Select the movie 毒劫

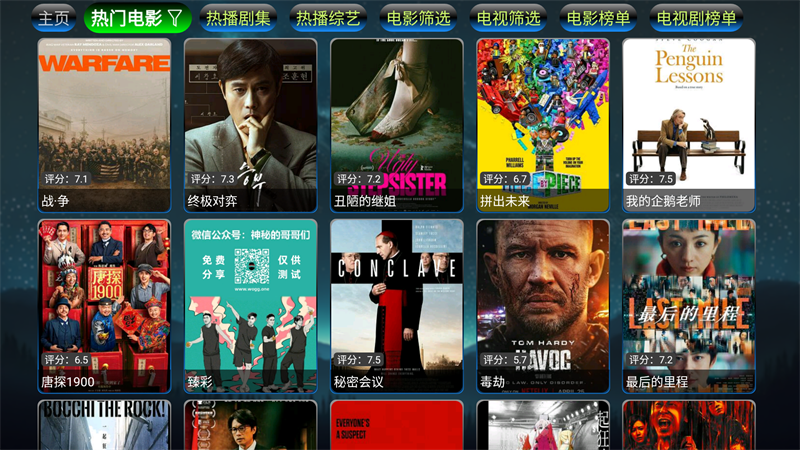click(x=542, y=306)
